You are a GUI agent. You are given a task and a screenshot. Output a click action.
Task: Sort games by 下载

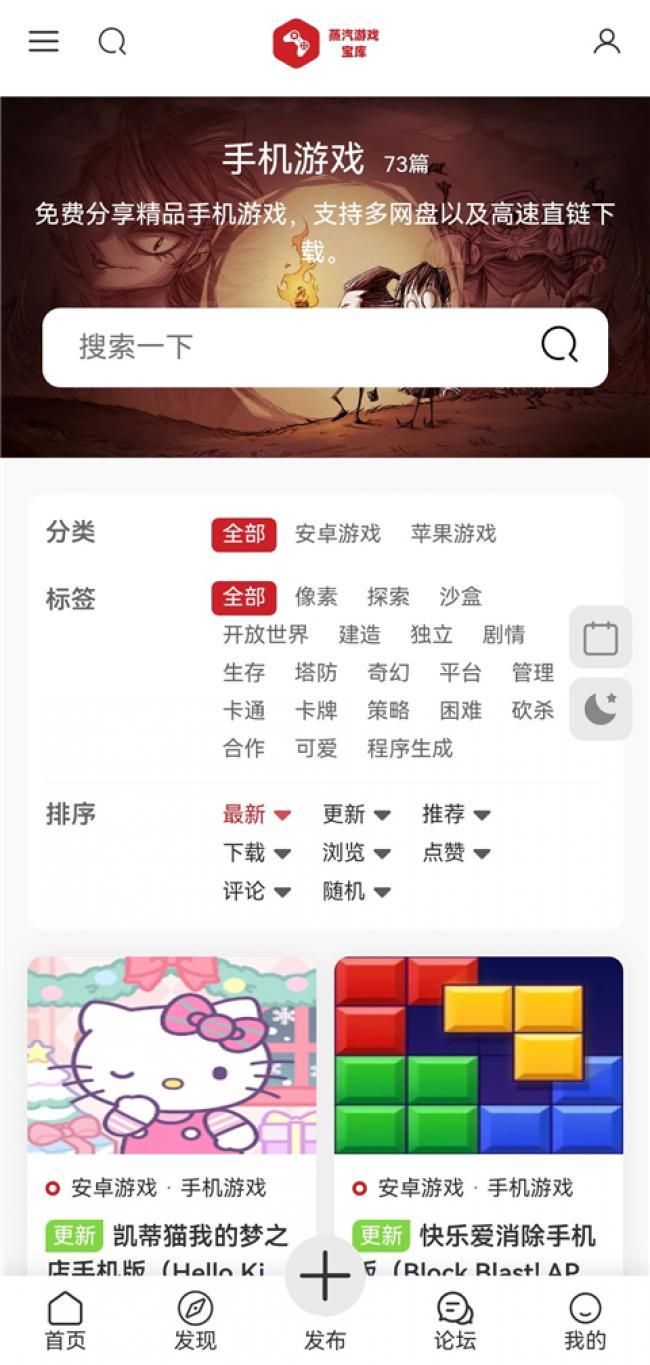coord(255,853)
